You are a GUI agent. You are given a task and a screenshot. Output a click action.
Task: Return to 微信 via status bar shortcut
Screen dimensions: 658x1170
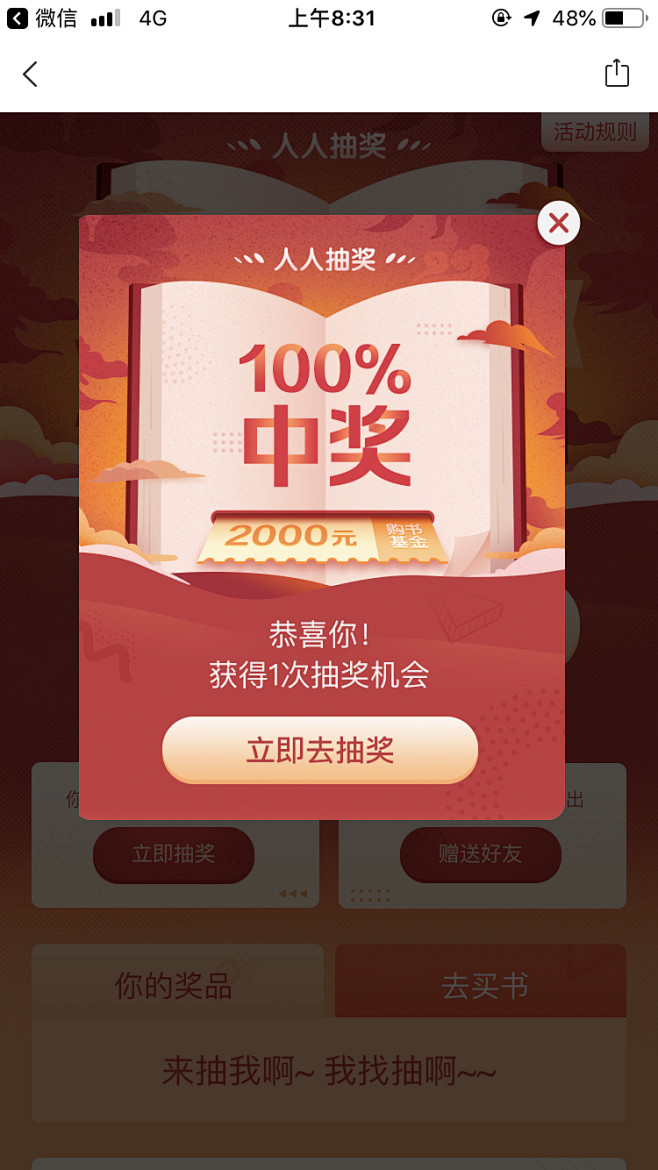40,18
